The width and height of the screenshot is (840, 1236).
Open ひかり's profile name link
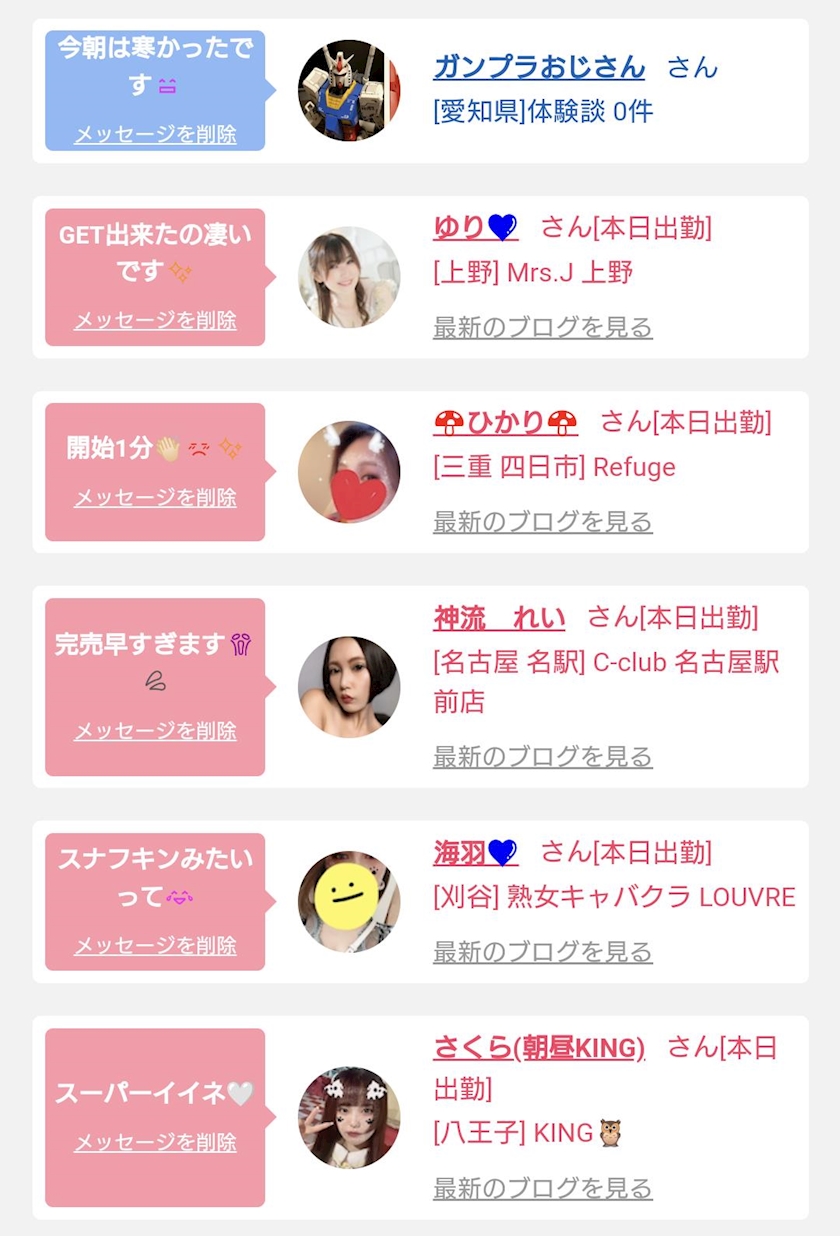(505, 422)
